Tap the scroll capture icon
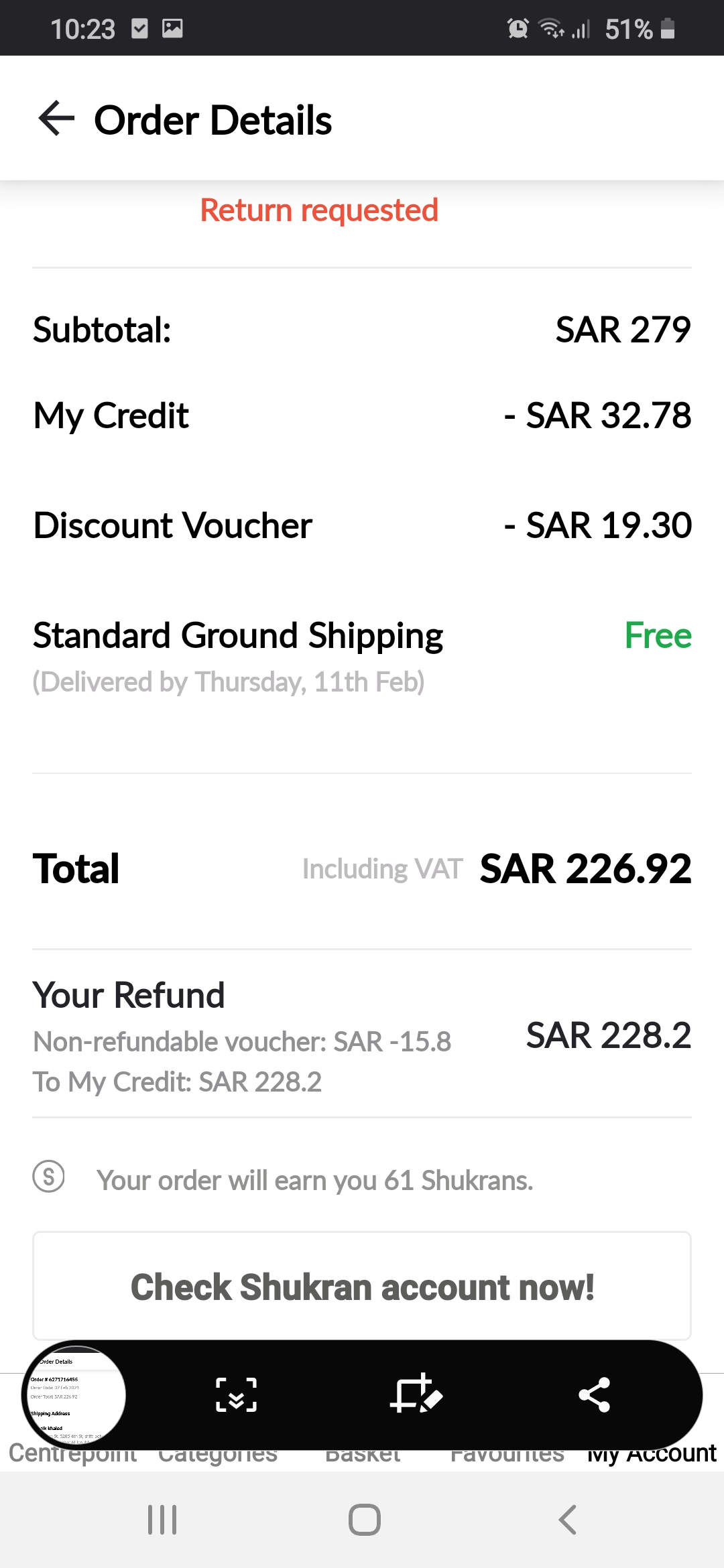Image resolution: width=724 pixels, height=1568 pixels. coord(237,1395)
